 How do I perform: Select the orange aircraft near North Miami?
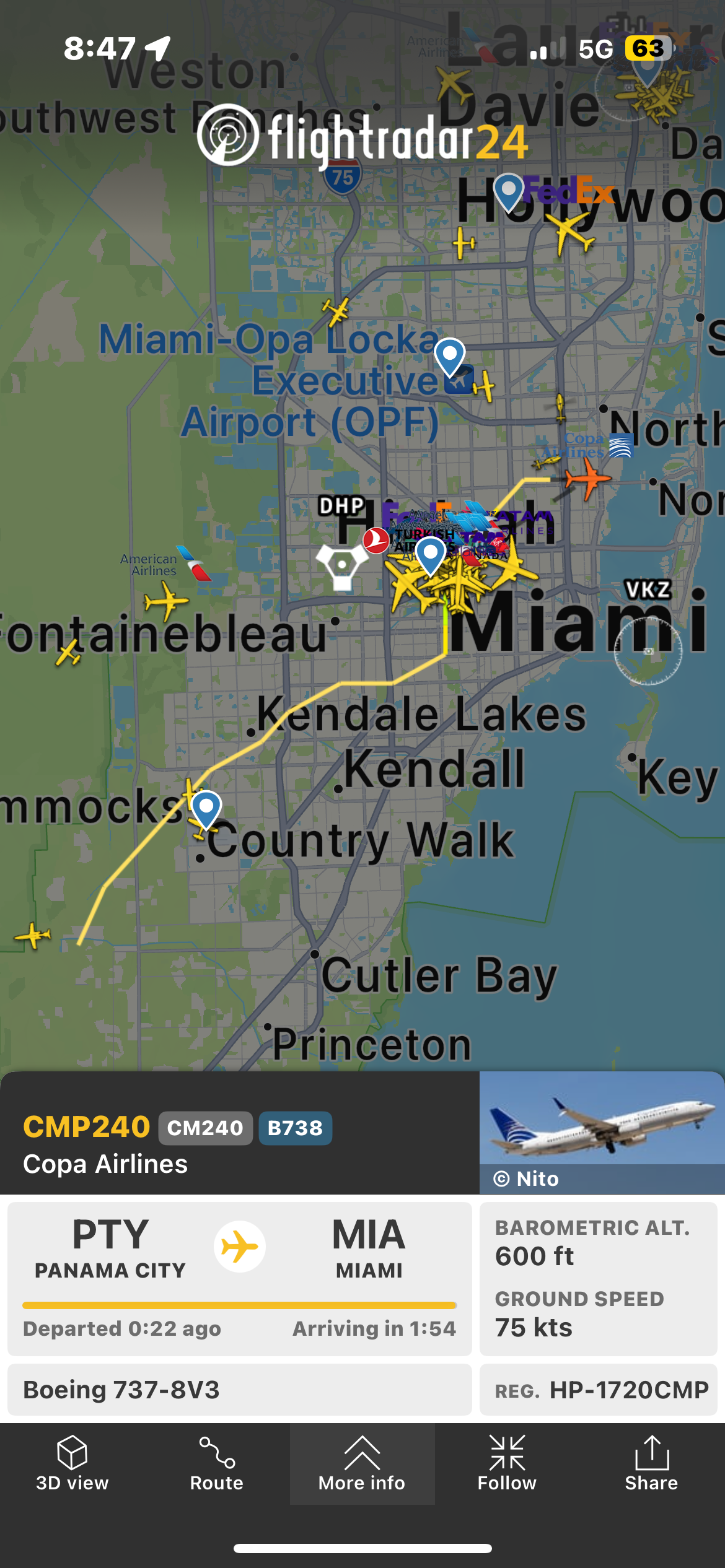(587, 479)
